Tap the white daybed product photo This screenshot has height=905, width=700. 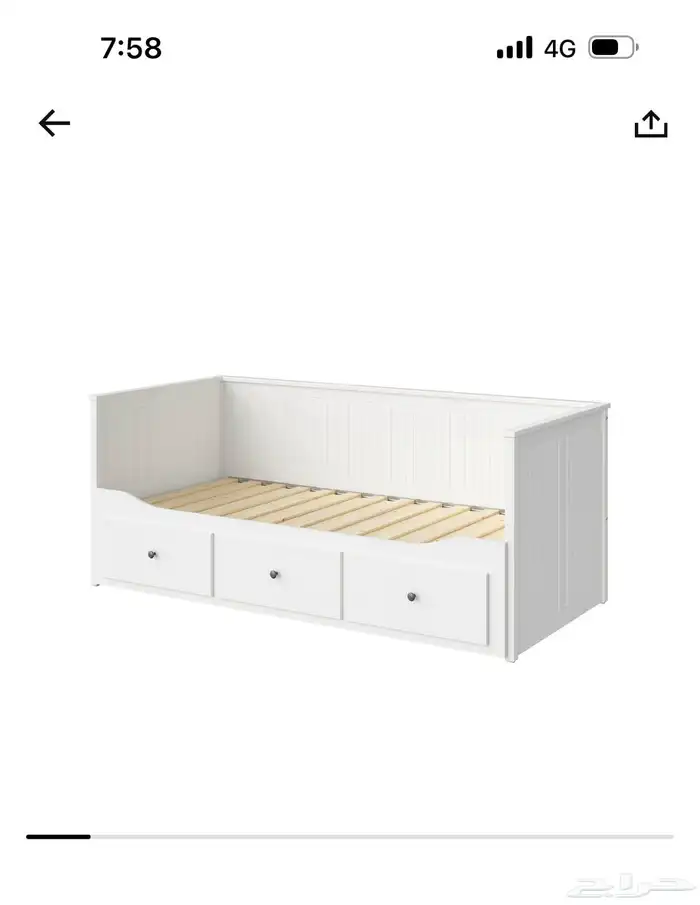click(x=350, y=515)
